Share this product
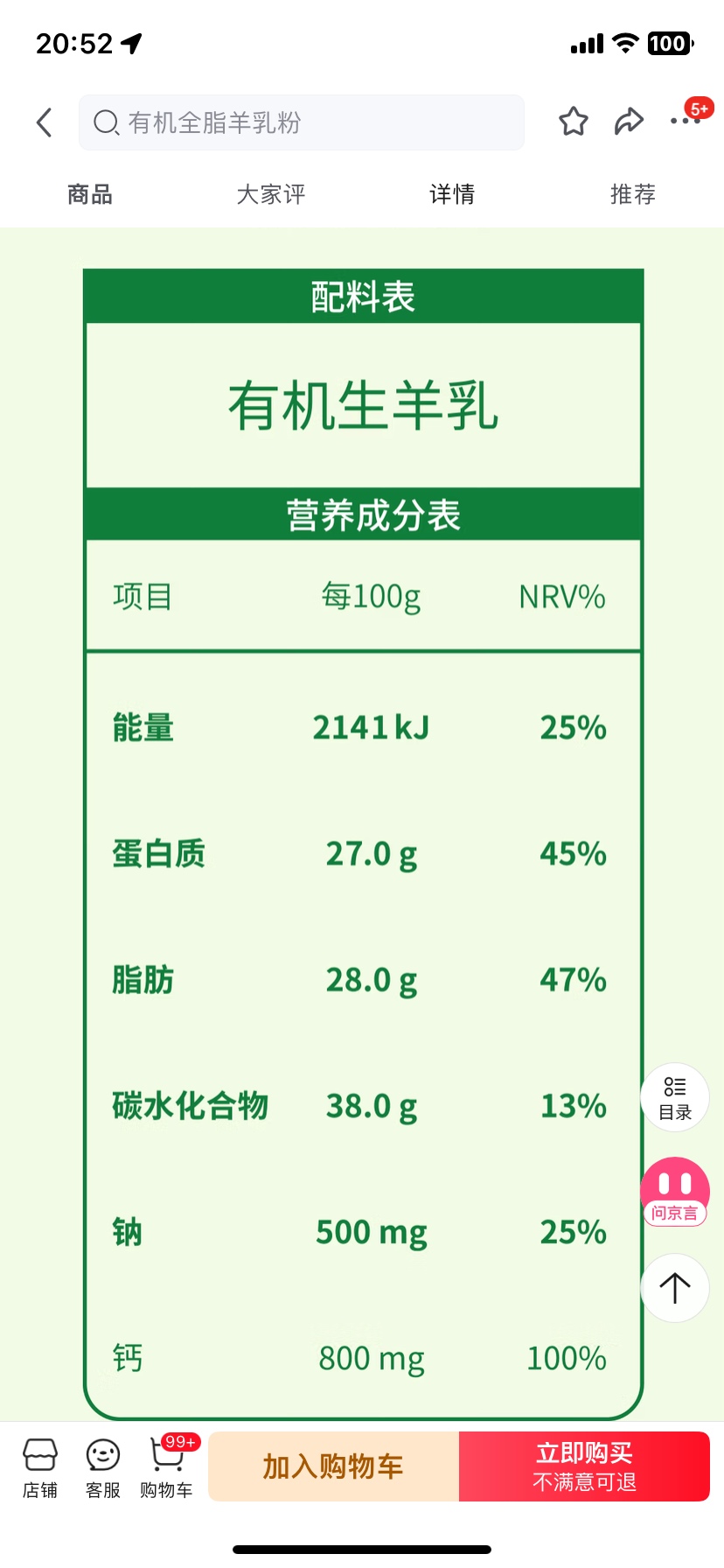Screen dimensions: 724x1568 pos(629,122)
